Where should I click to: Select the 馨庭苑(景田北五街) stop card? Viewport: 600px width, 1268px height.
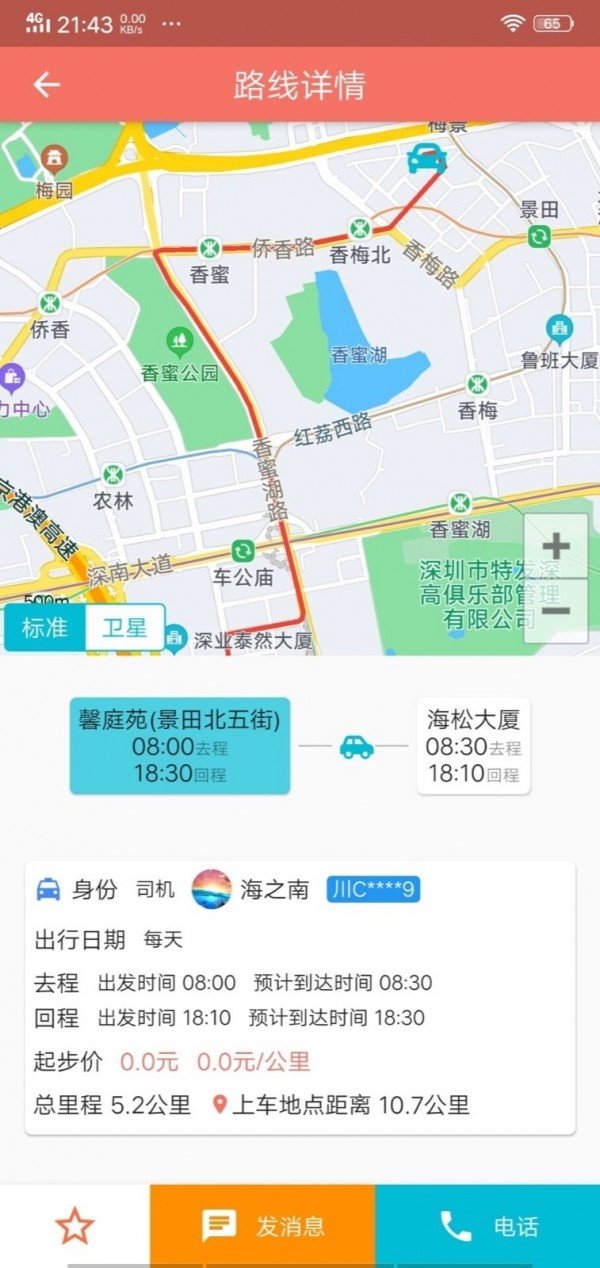[180, 746]
